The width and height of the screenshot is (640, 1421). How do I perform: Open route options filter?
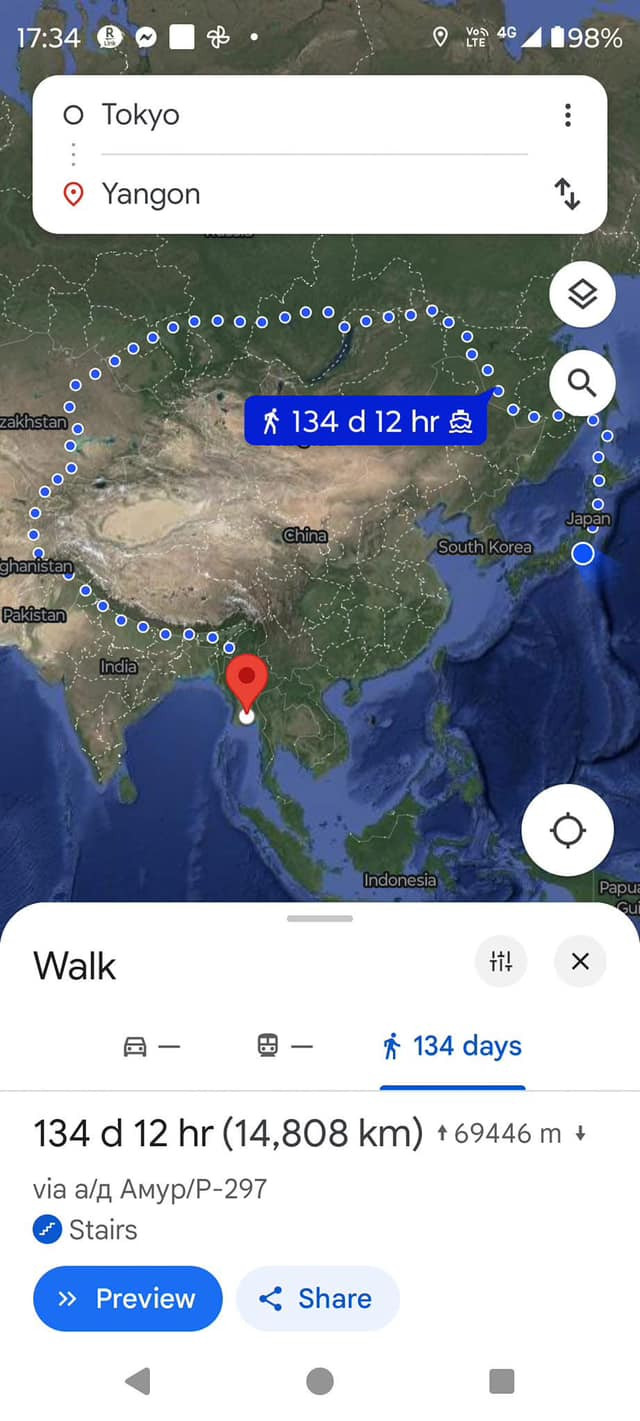click(501, 962)
